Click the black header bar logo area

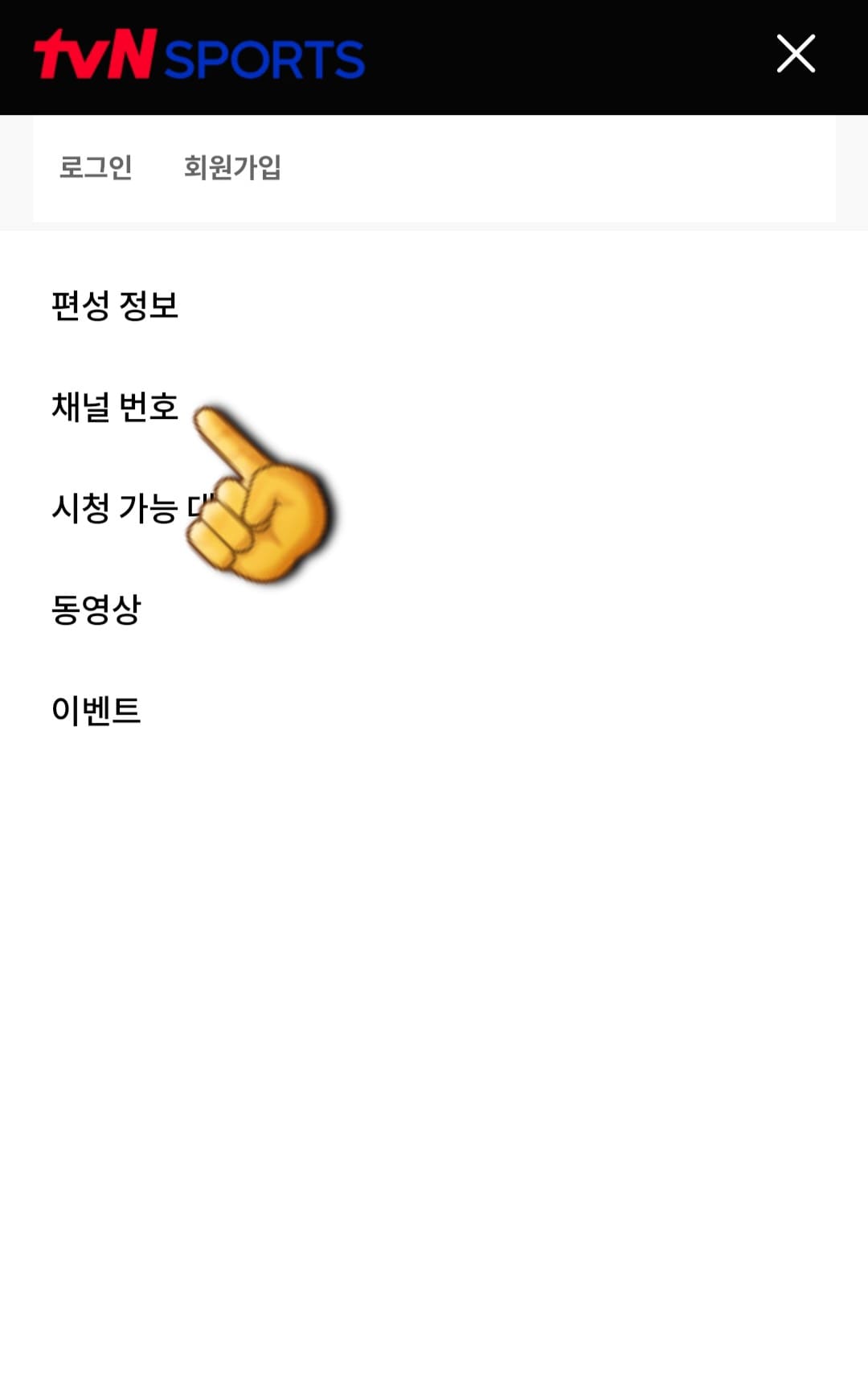[x=201, y=56]
